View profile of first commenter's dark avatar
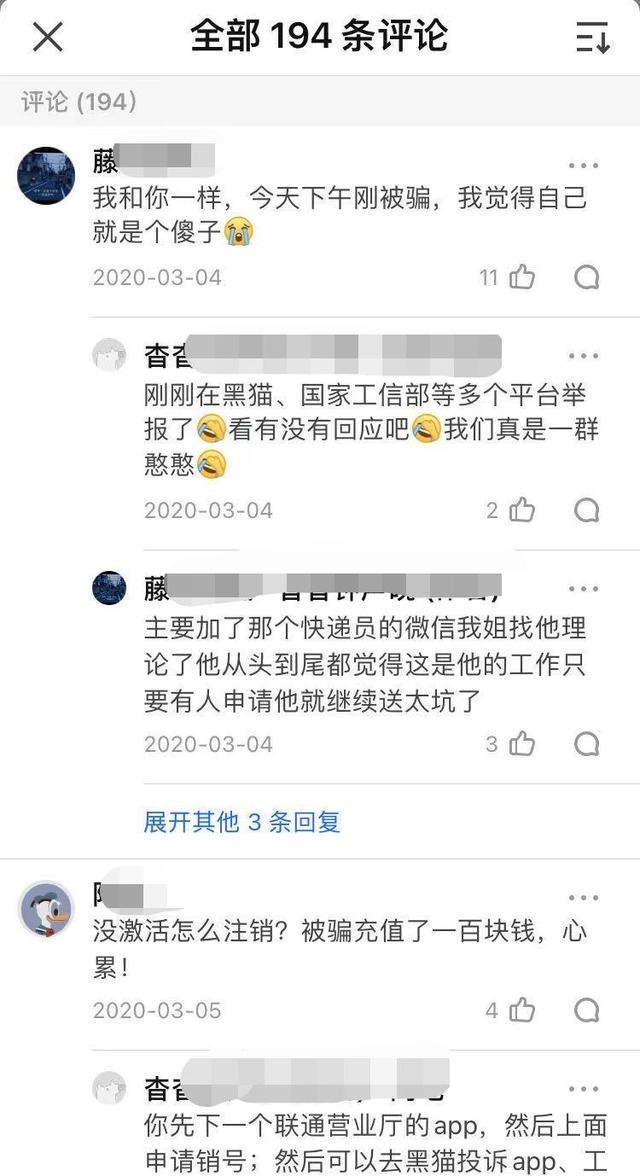This screenshot has height=1176, width=640. (x=46, y=176)
